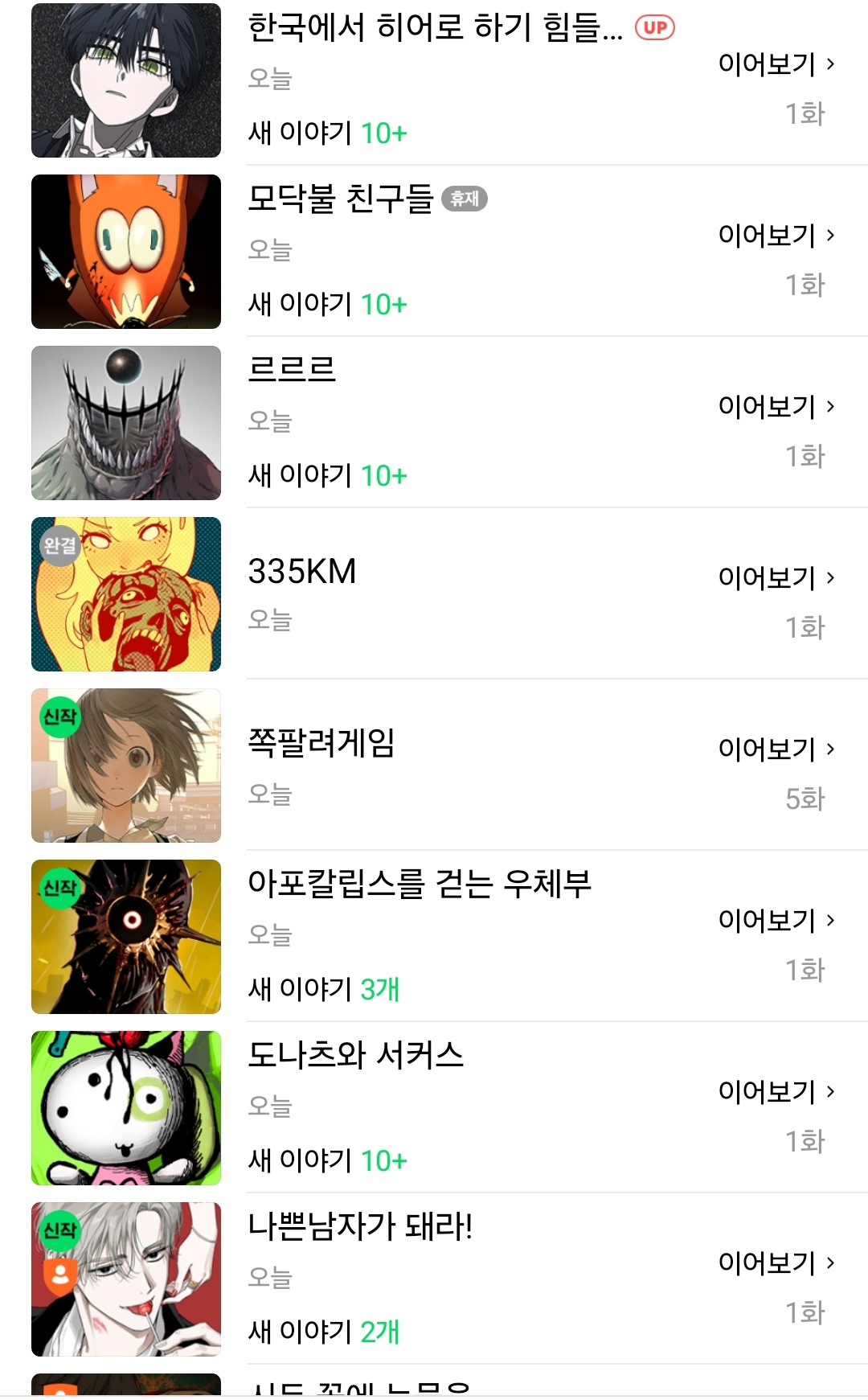This screenshot has height=1400, width=868.
Task: Resume 쪽팔려게임 at episode 5 via 이어보기
Action: [x=776, y=749]
